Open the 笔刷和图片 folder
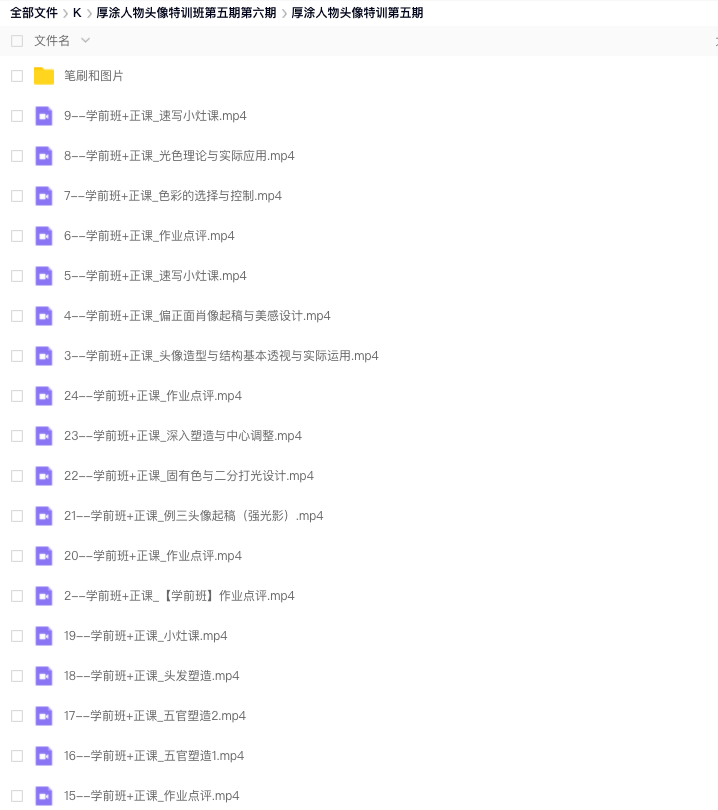Image resolution: width=718 pixels, height=810 pixels. [93, 76]
